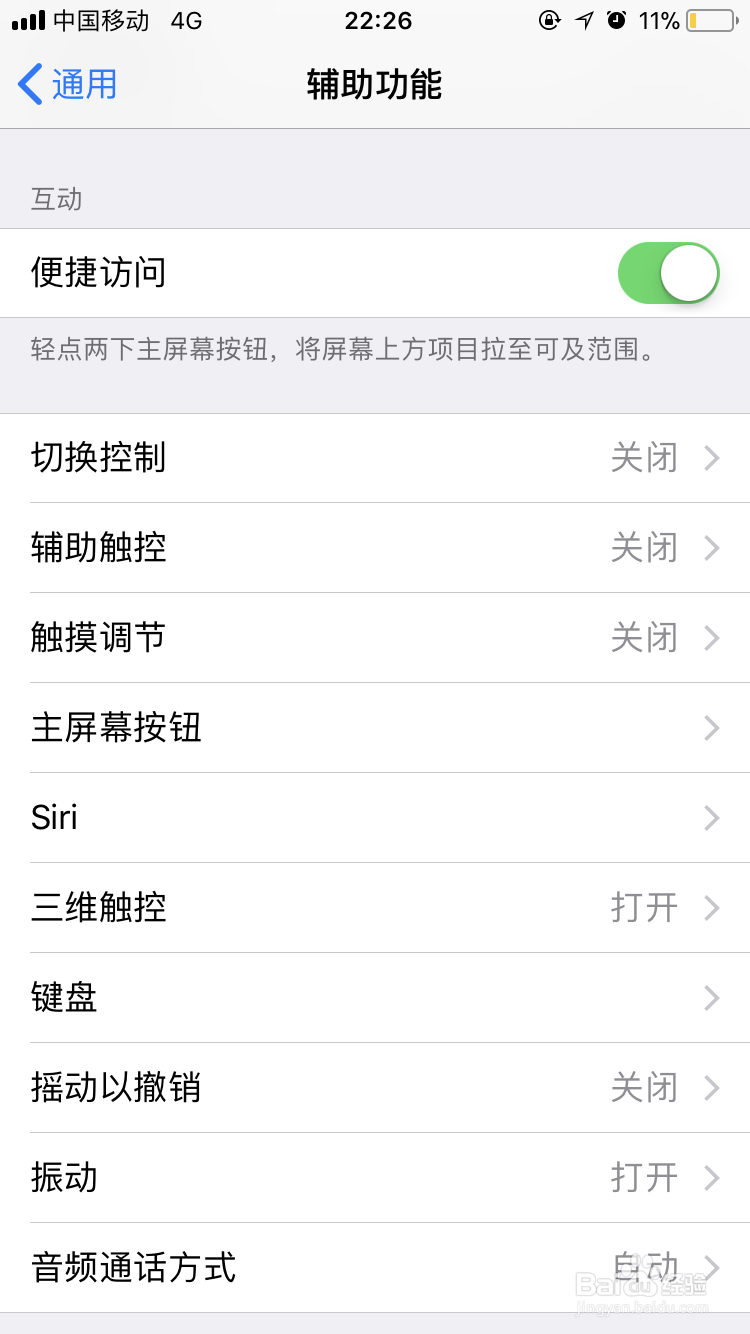Tap the location services arrow icon

click(584, 20)
